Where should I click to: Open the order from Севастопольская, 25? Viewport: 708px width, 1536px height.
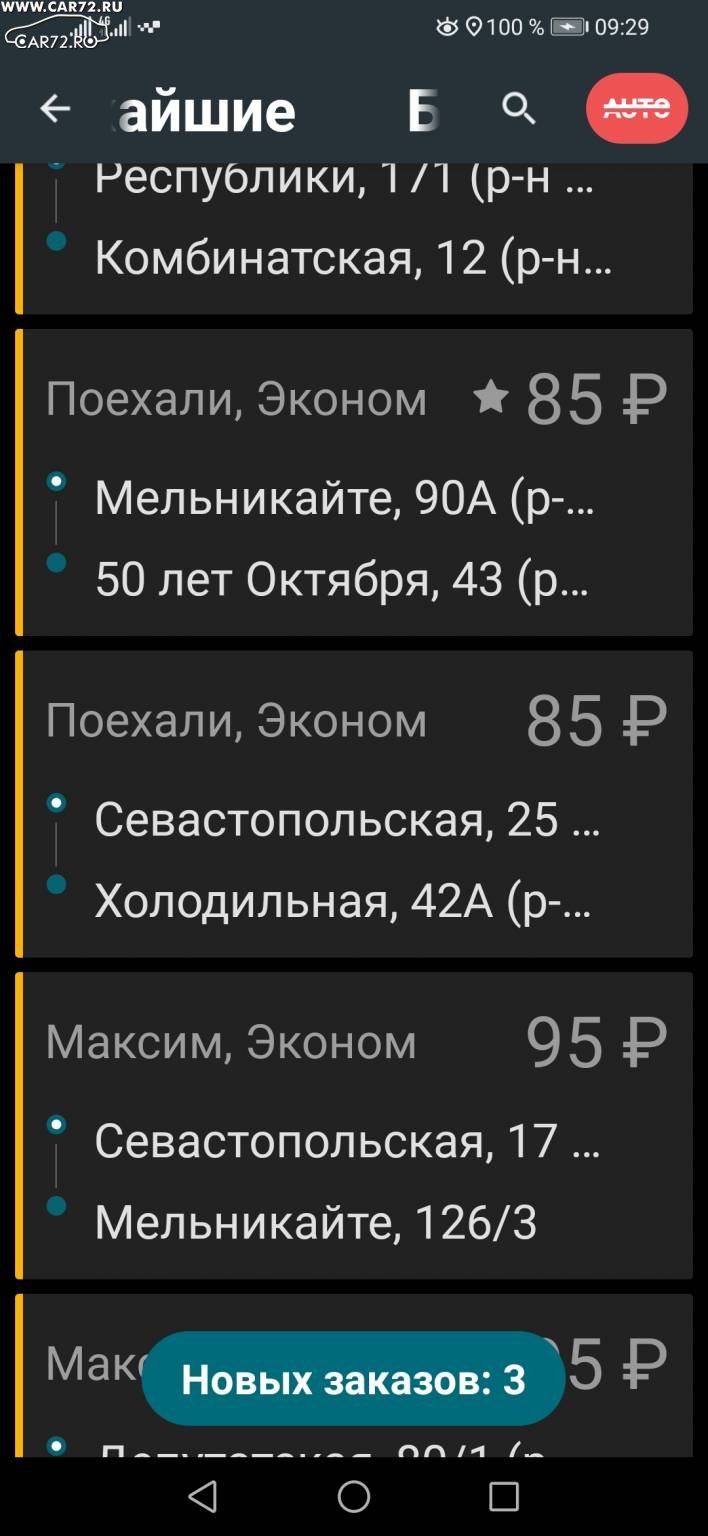click(x=354, y=804)
